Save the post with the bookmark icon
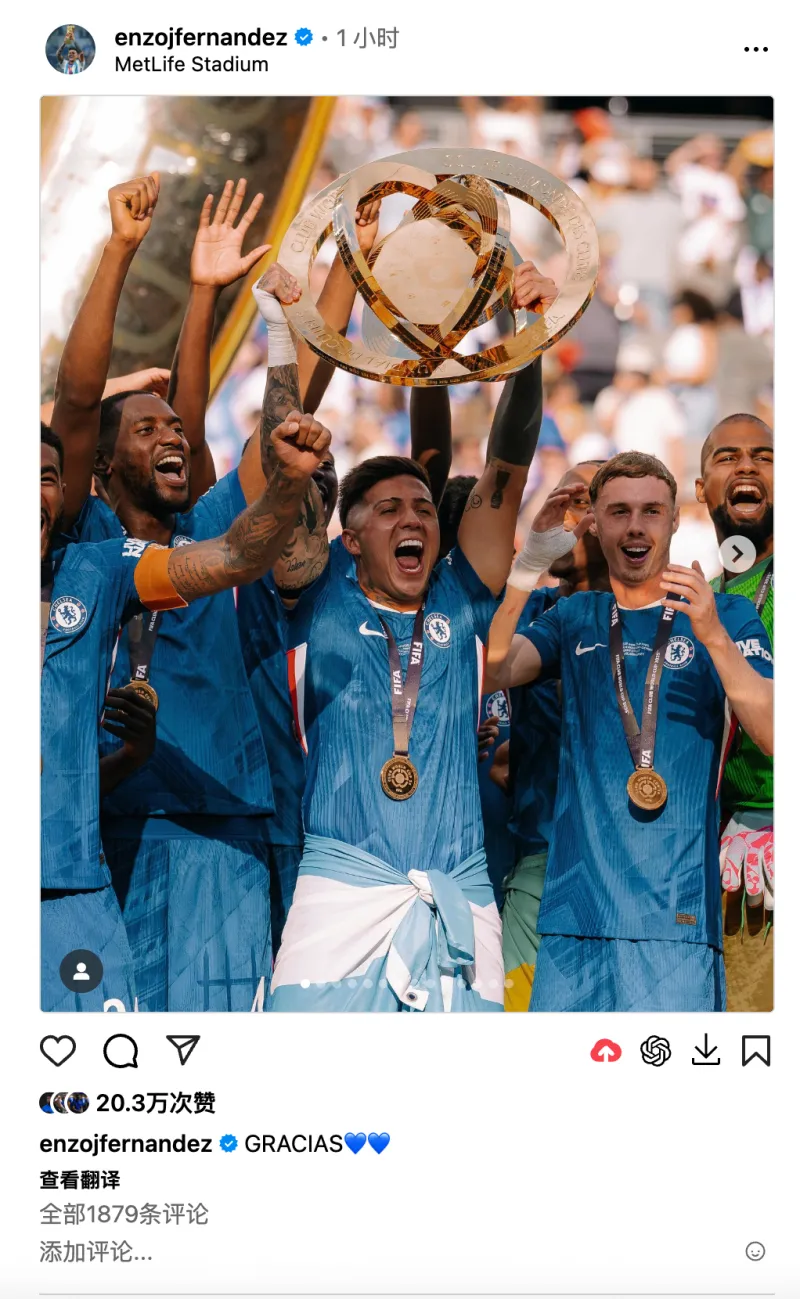The width and height of the screenshot is (800, 1299). [756, 1051]
